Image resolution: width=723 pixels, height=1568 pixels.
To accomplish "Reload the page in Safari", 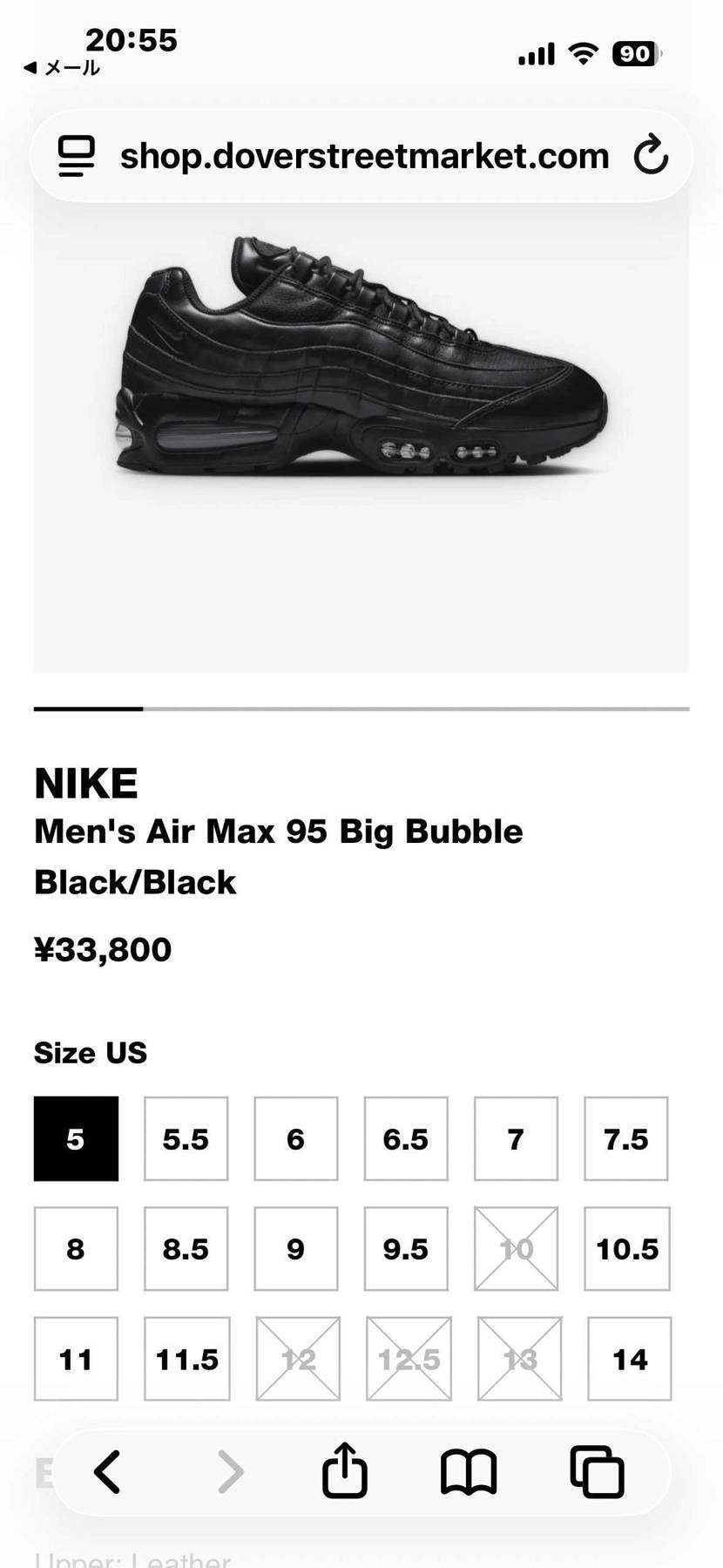I will (x=651, y=156).
